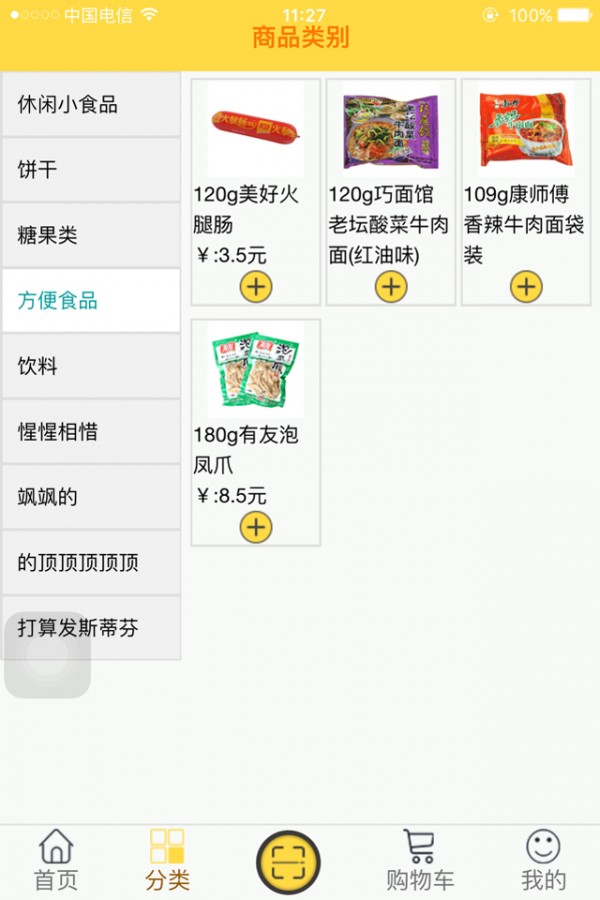Add 120g巧面馆老坛酸菜牛肉面 to cart

[391, 287]
